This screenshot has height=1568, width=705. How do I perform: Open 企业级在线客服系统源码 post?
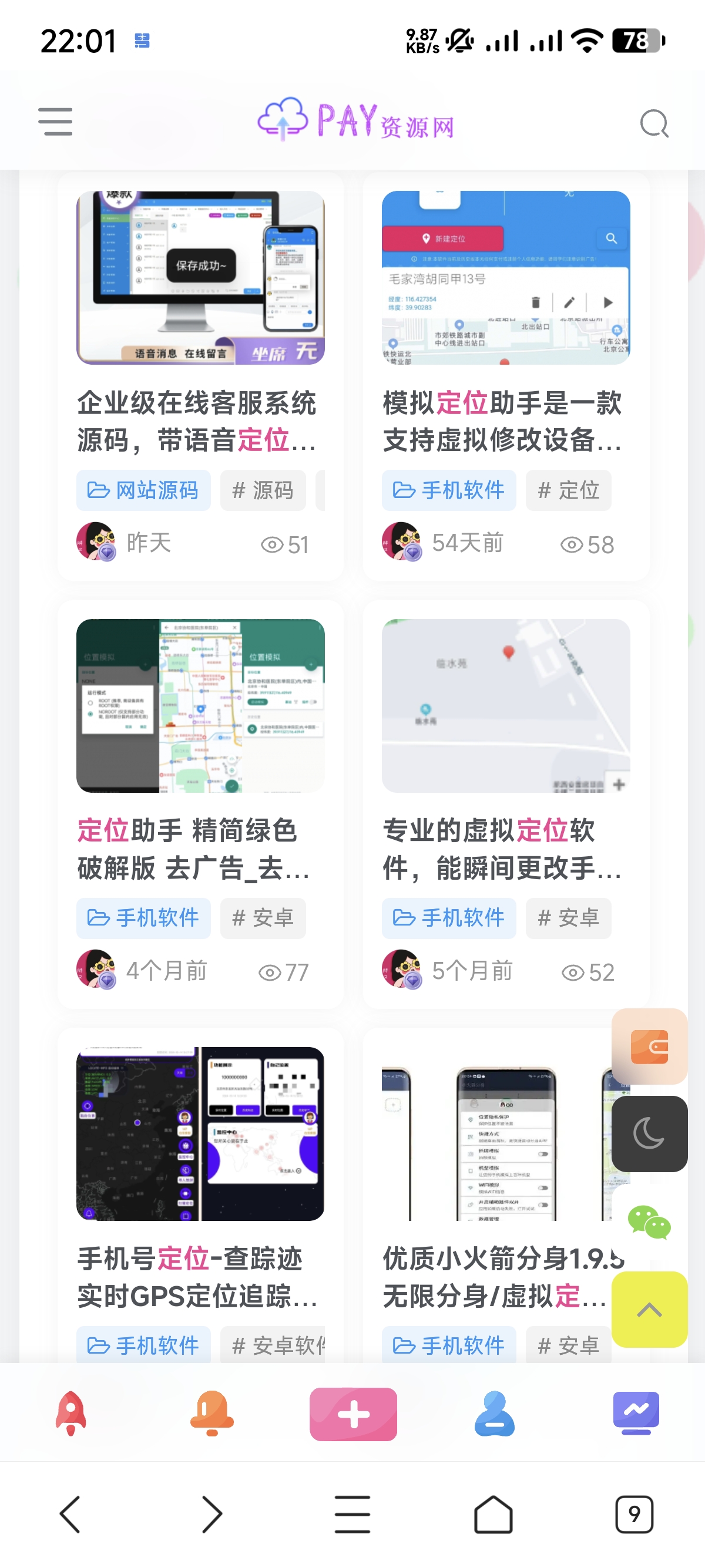click(x=197, y=421)
